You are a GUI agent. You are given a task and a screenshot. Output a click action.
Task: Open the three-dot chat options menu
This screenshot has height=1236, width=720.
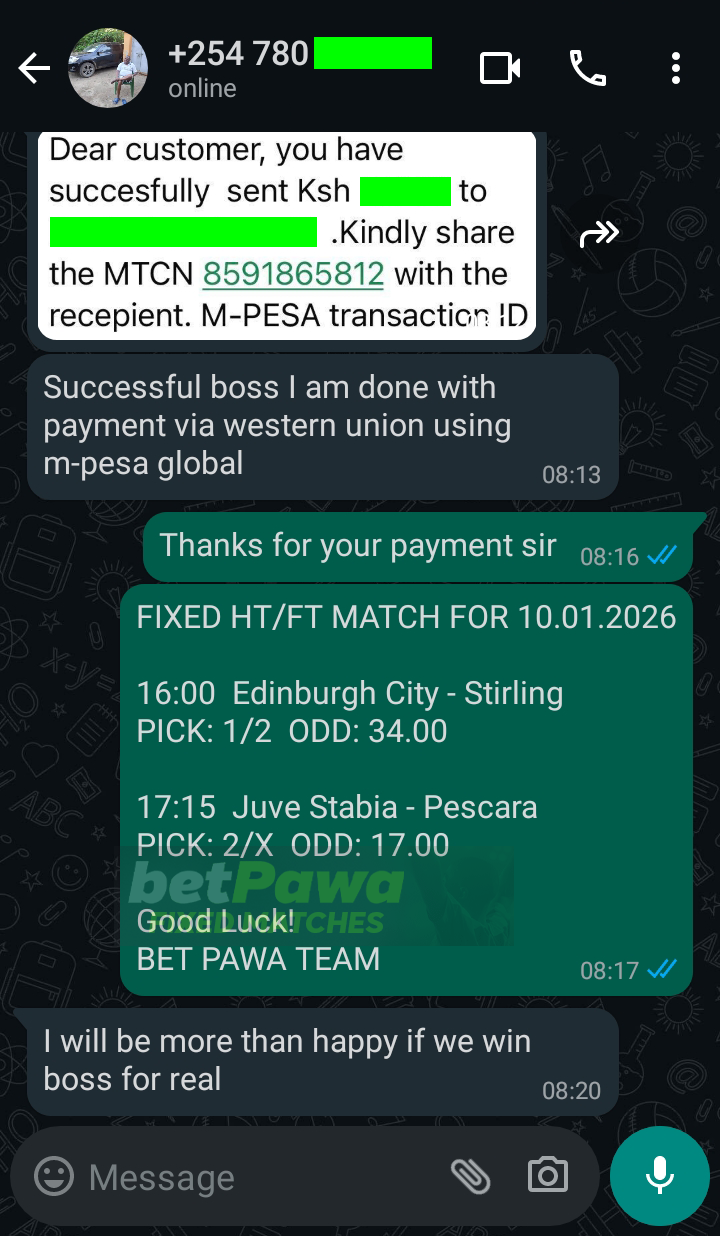point(675,67)
